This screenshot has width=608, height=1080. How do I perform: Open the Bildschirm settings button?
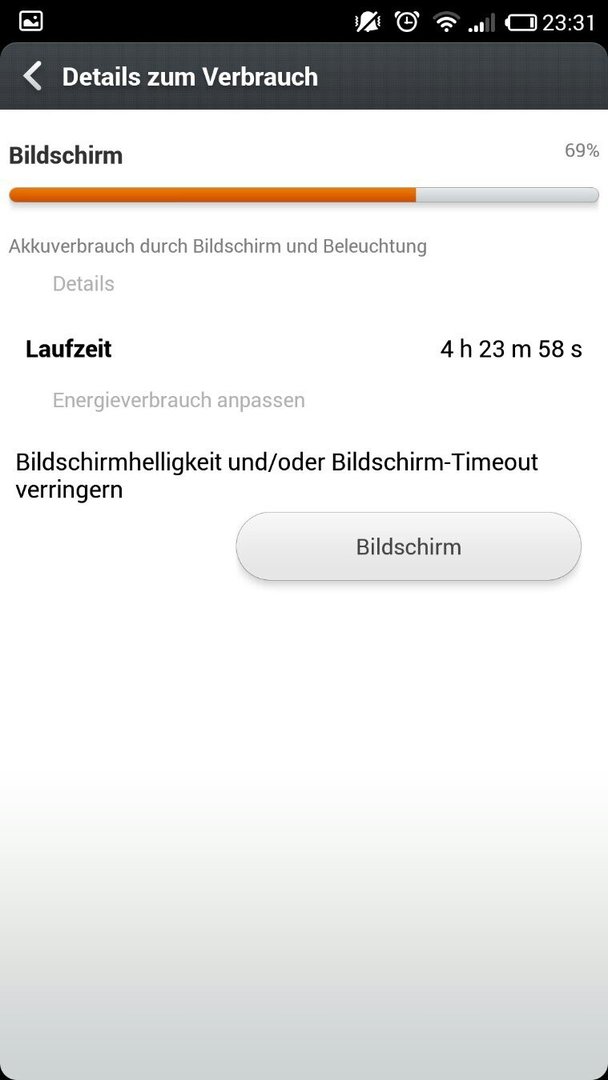click(408, 546)
